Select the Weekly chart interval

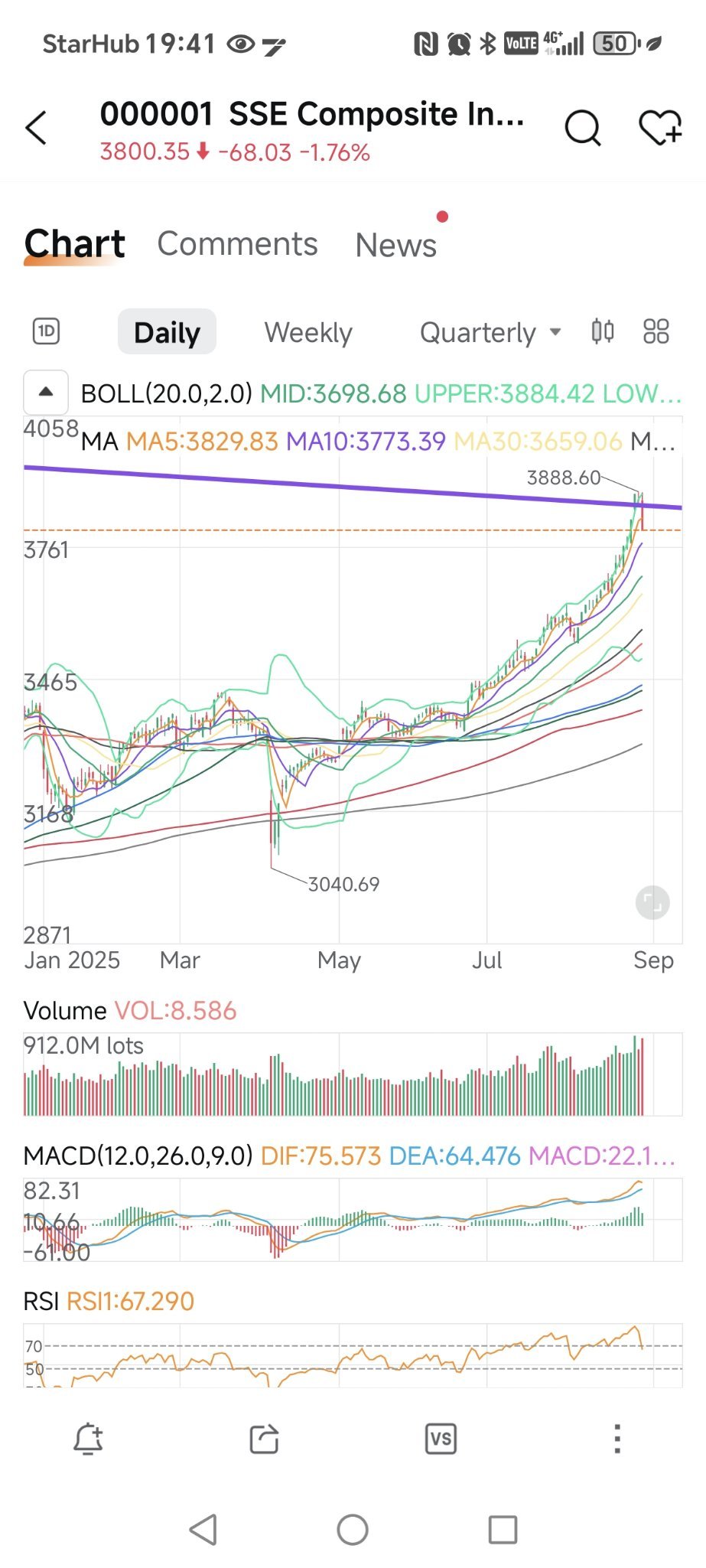click(308, 333)
